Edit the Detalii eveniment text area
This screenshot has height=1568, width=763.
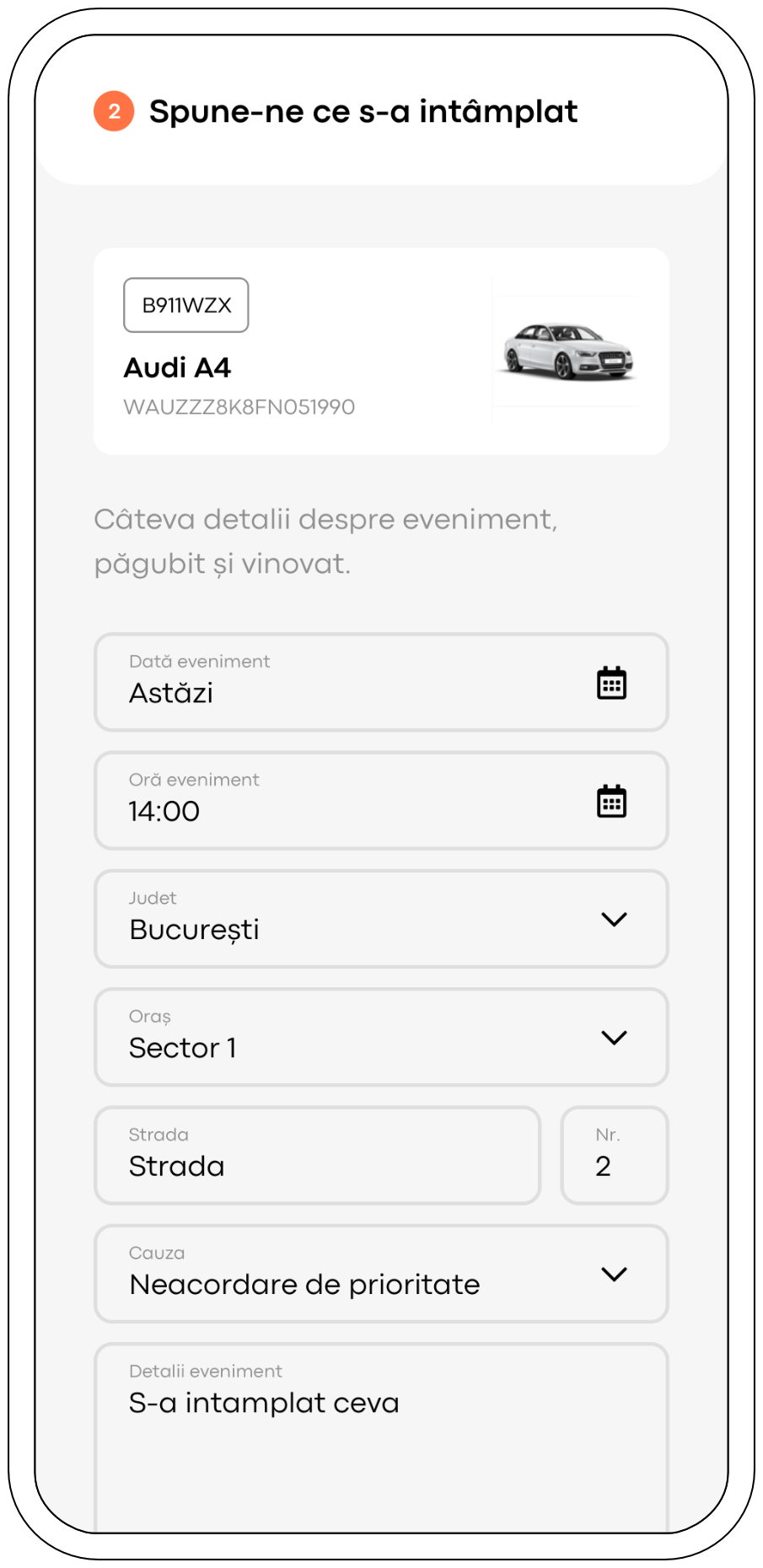(381, 1433)
